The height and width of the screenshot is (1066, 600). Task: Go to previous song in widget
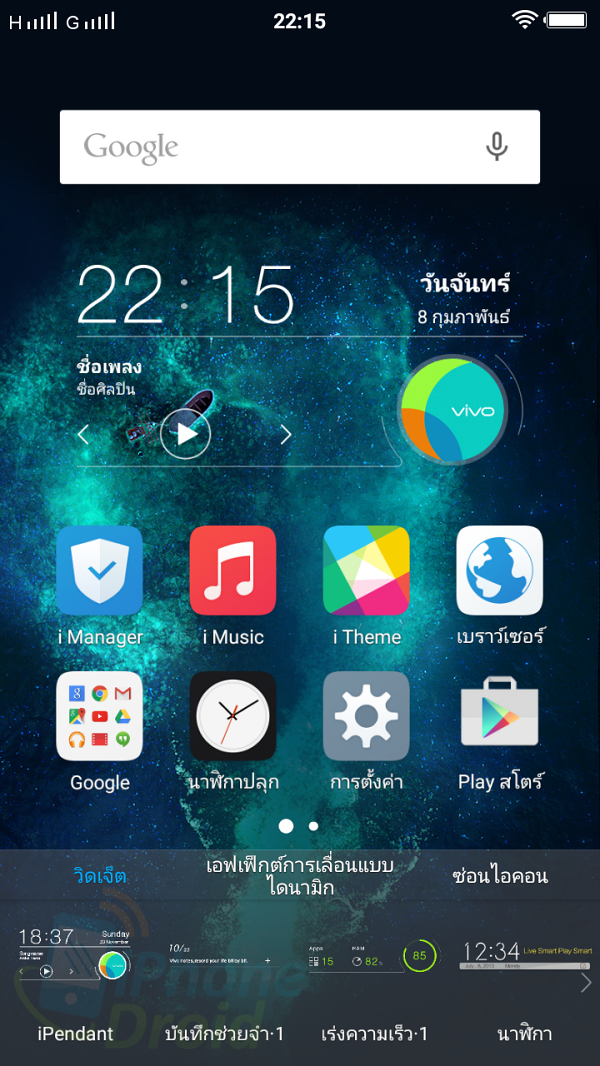click(84, 434)
